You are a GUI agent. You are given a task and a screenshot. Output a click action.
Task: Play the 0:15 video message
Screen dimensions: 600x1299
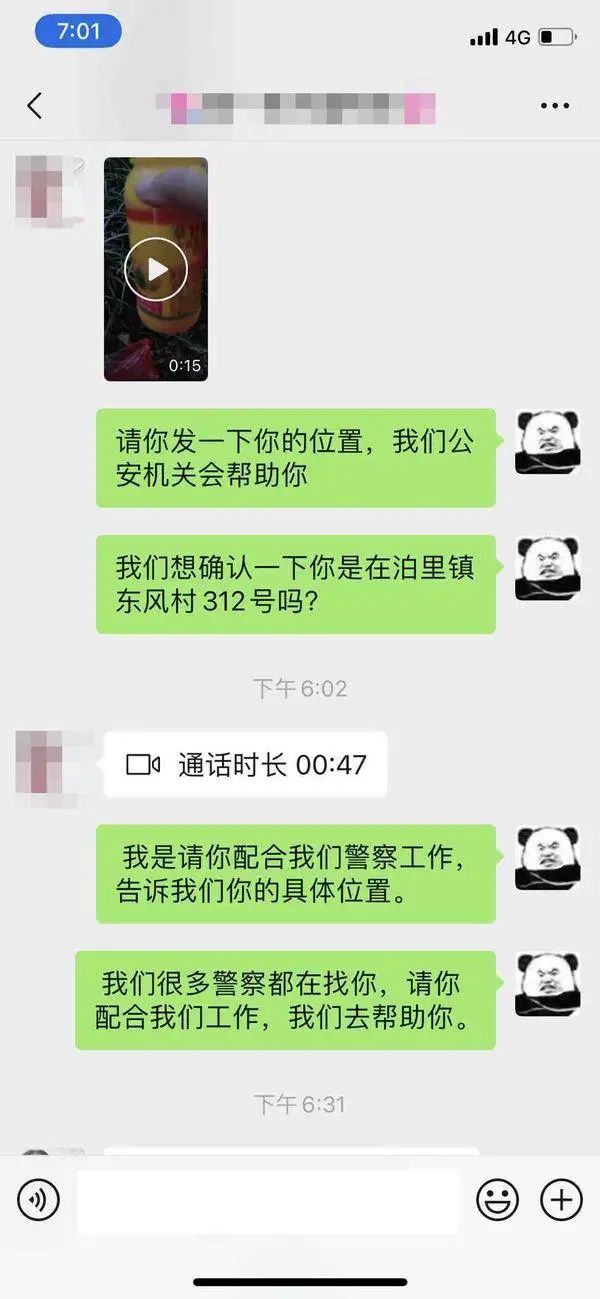coord(156,269)
